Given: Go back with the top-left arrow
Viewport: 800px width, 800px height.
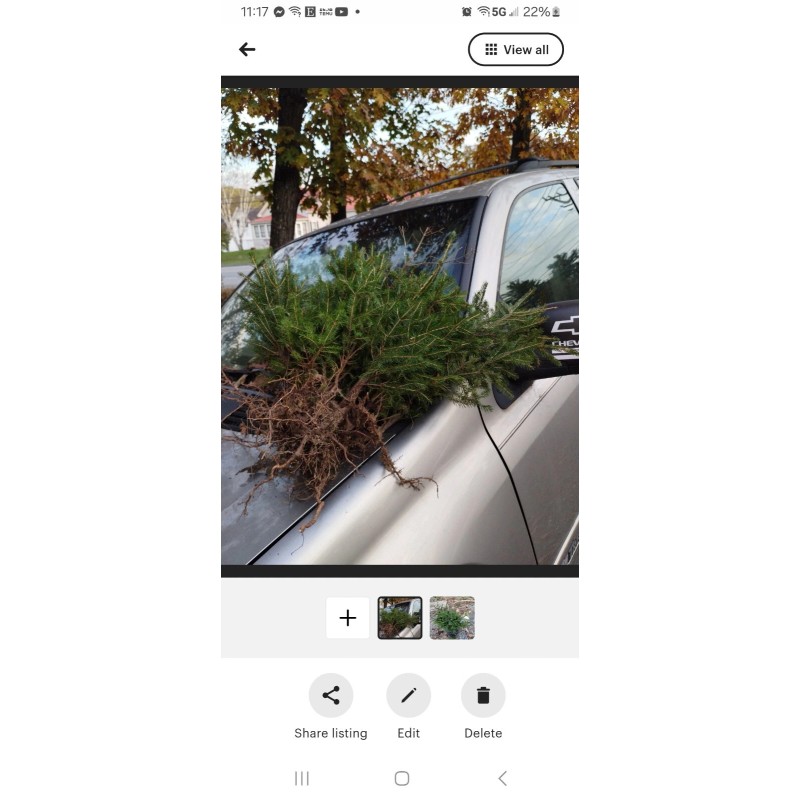Looking at the screenshot, I should coord(247,49).
